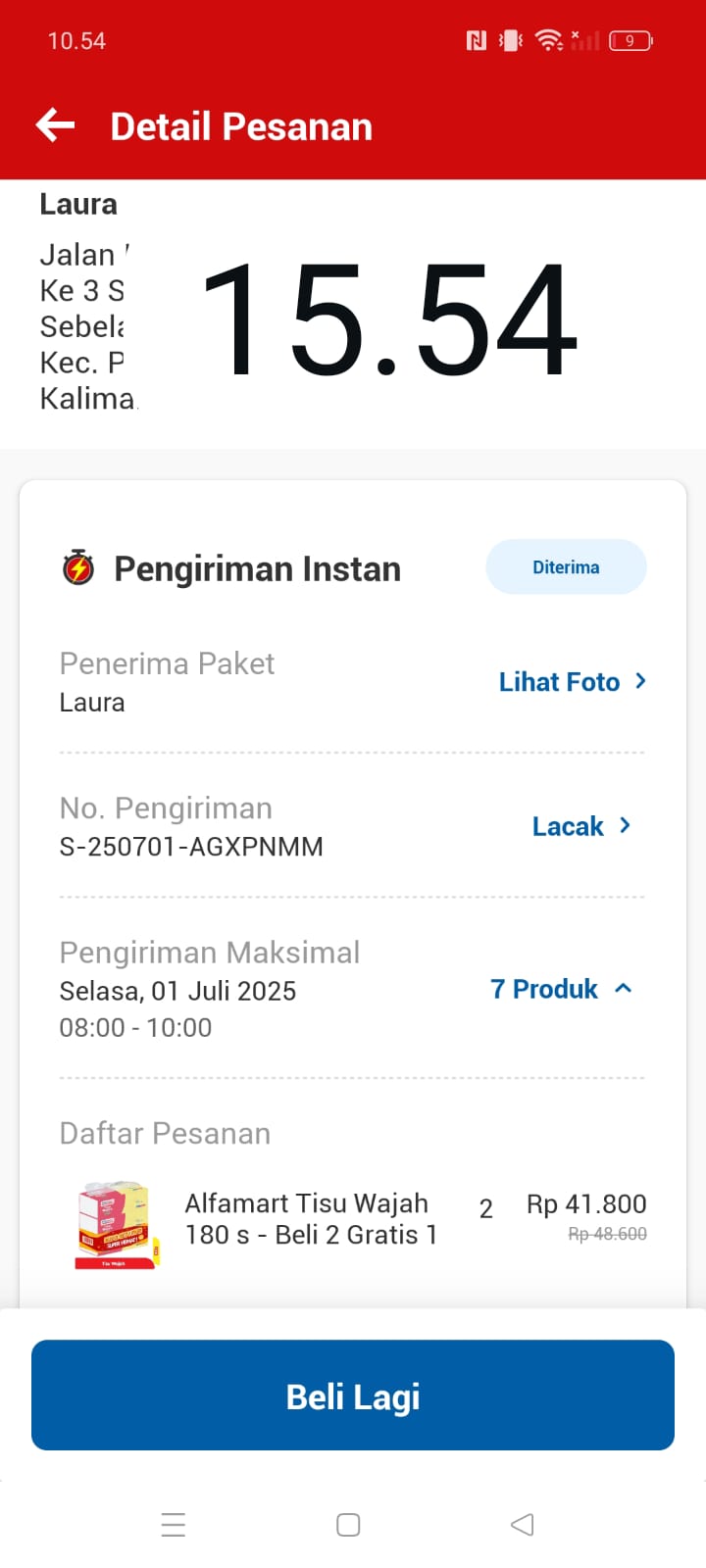Open Lihat Foto for package recipient
This screenshot has width=706, height=1568.
coord(573,682)
